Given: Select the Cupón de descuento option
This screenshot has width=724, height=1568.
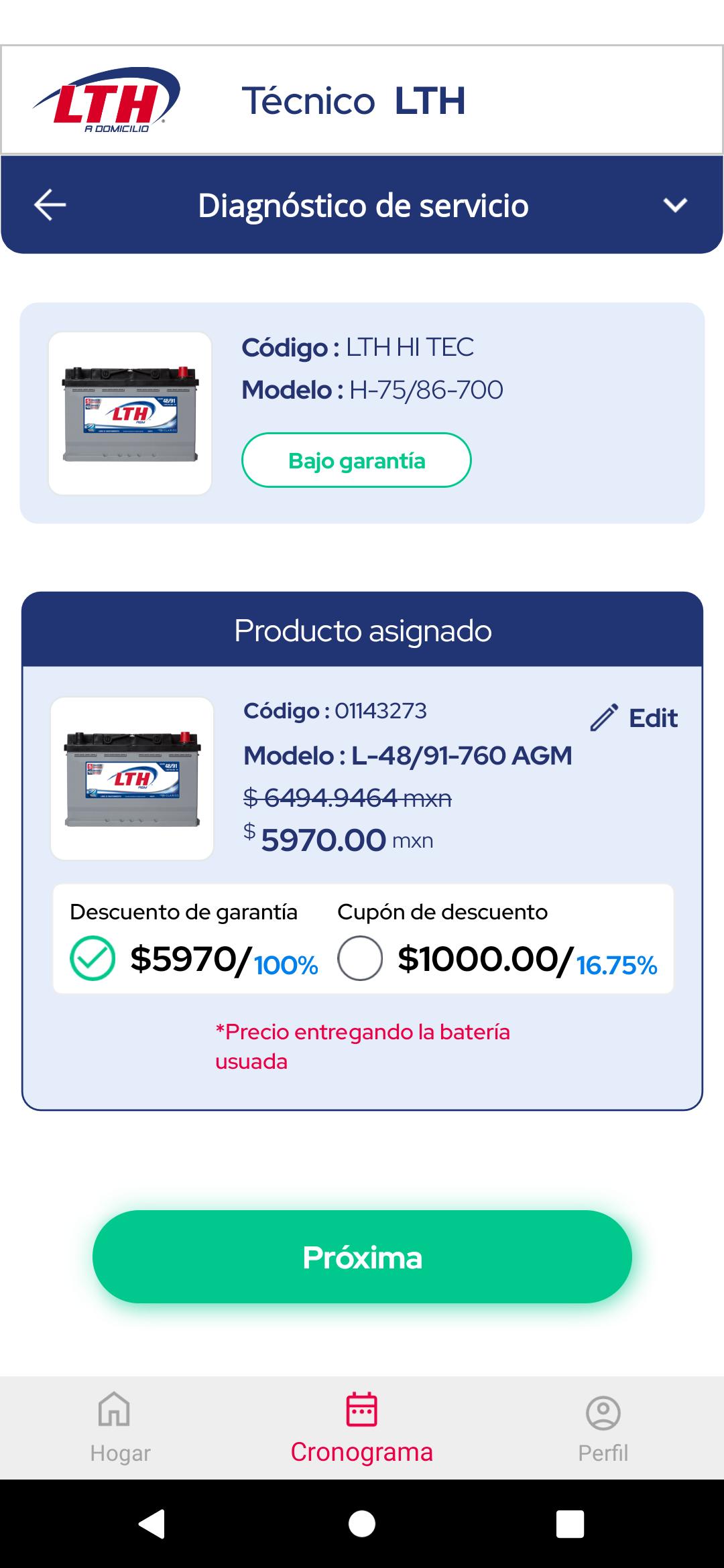Looking at the screenshot, I should [x=360, y=958].
